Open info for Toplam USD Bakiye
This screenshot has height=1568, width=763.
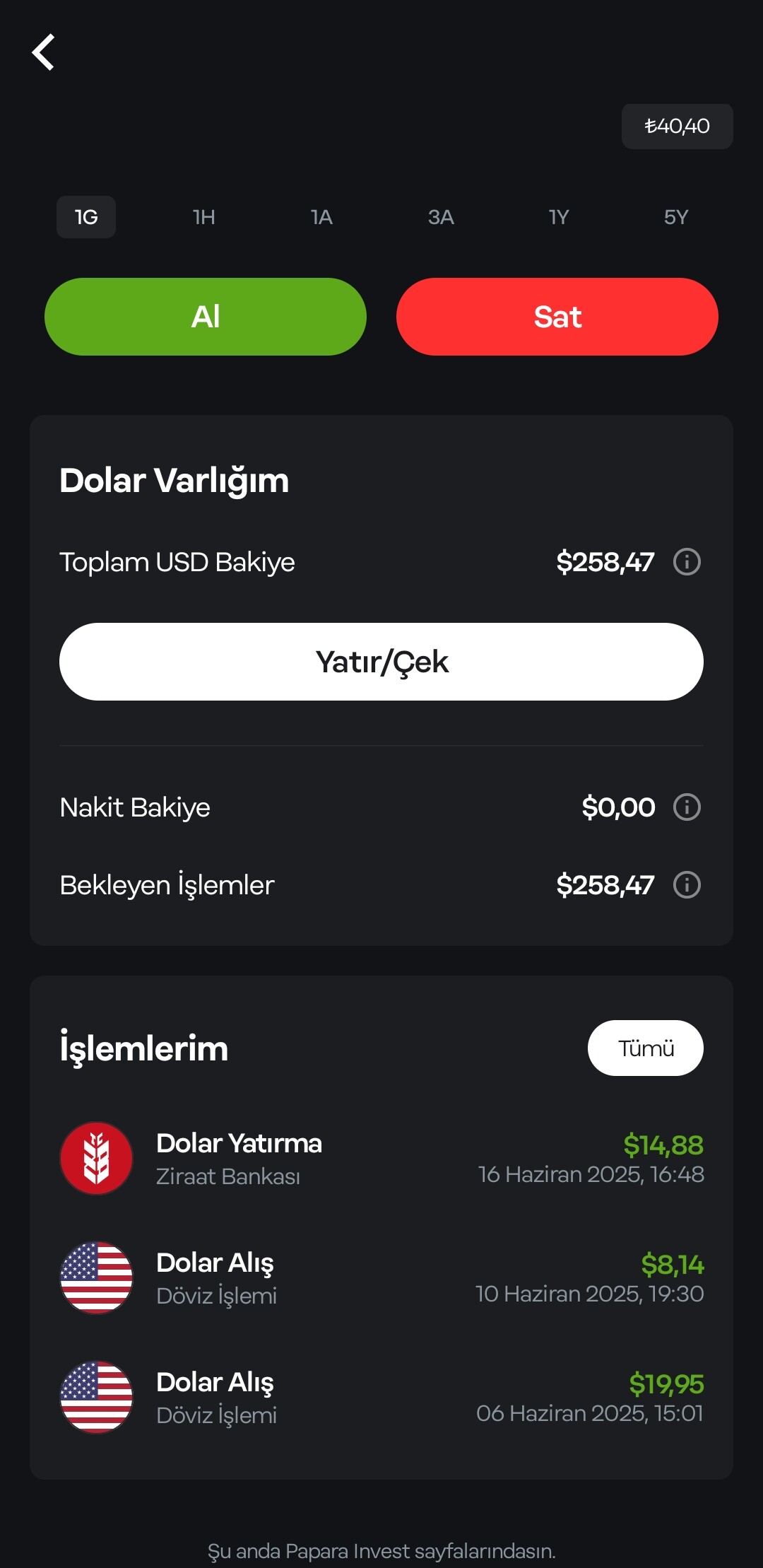687,562
